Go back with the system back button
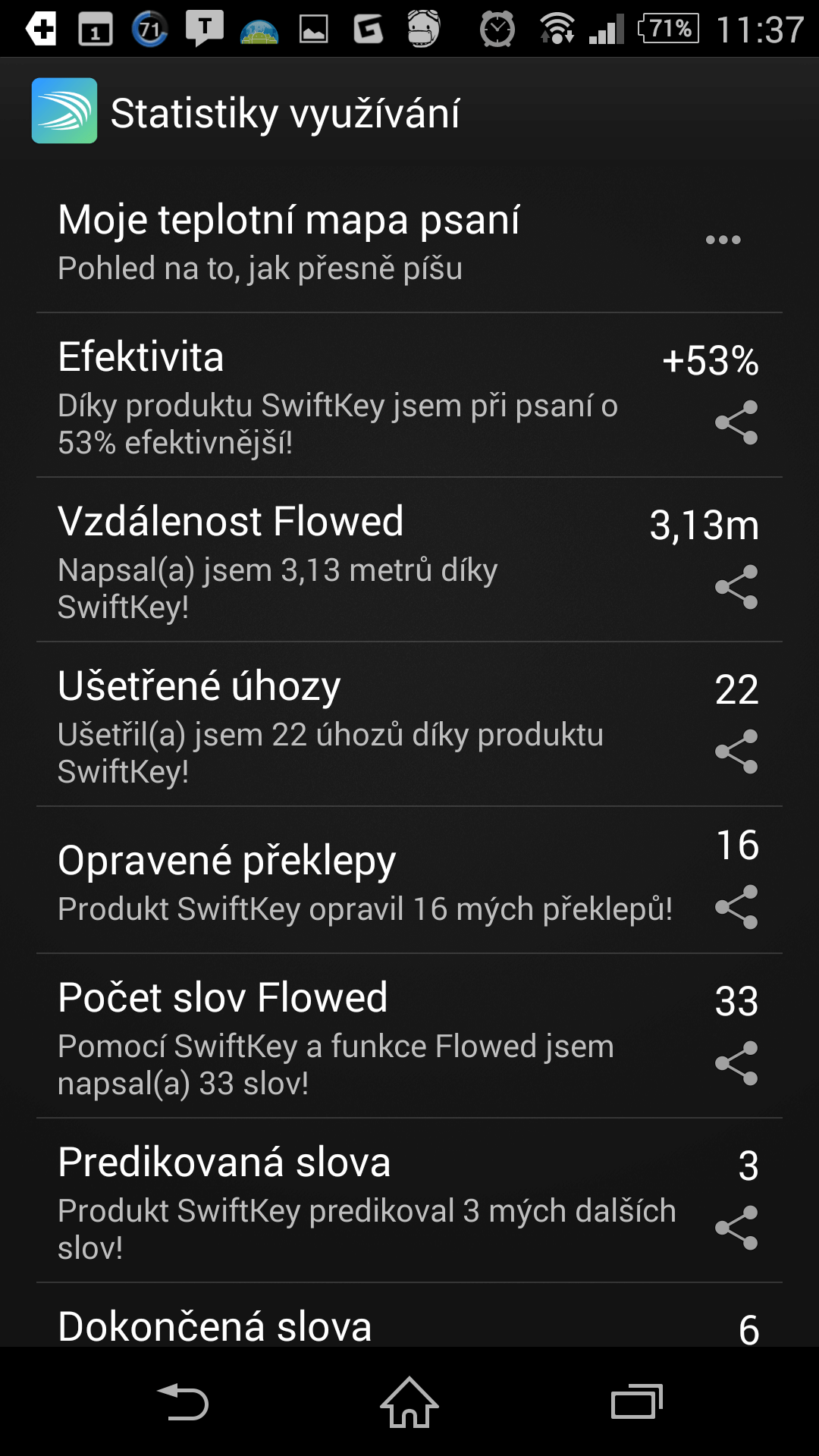The image size is (819, 1456). click(x=182, y=1401)
